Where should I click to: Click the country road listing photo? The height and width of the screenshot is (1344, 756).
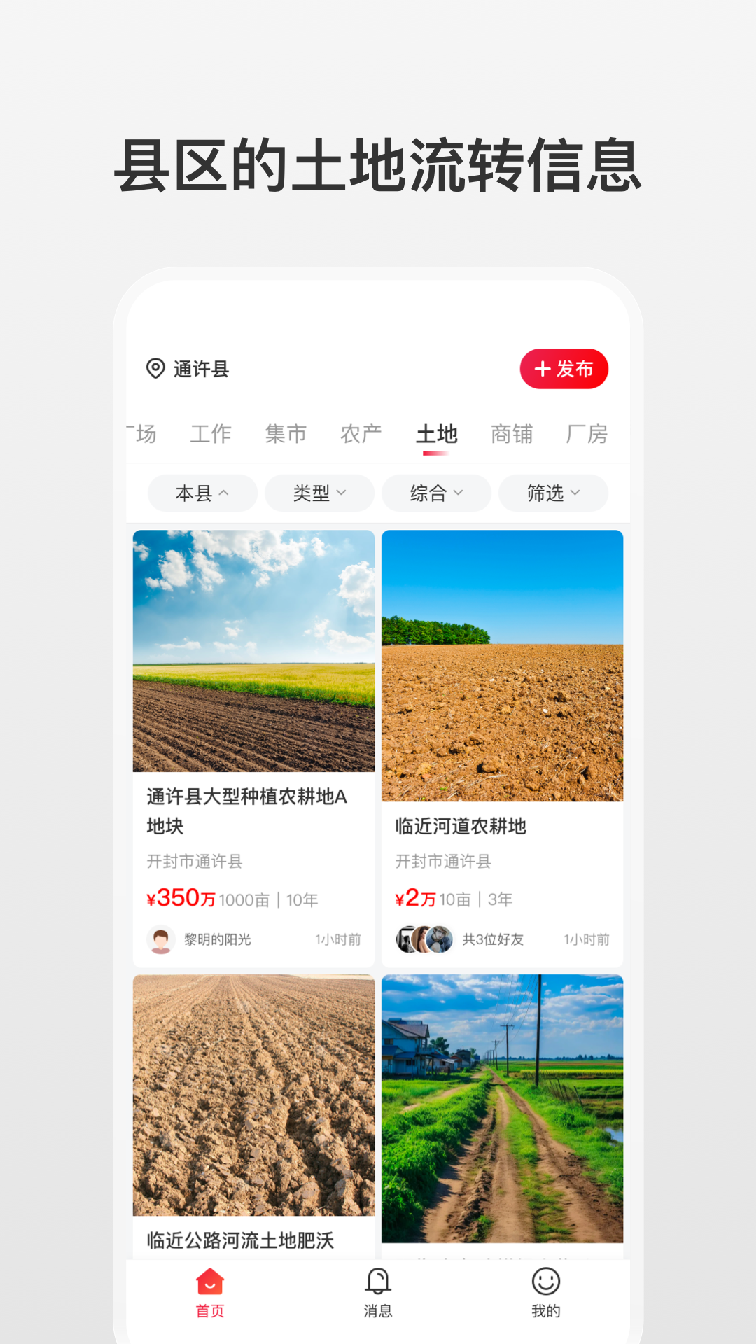502,1108
